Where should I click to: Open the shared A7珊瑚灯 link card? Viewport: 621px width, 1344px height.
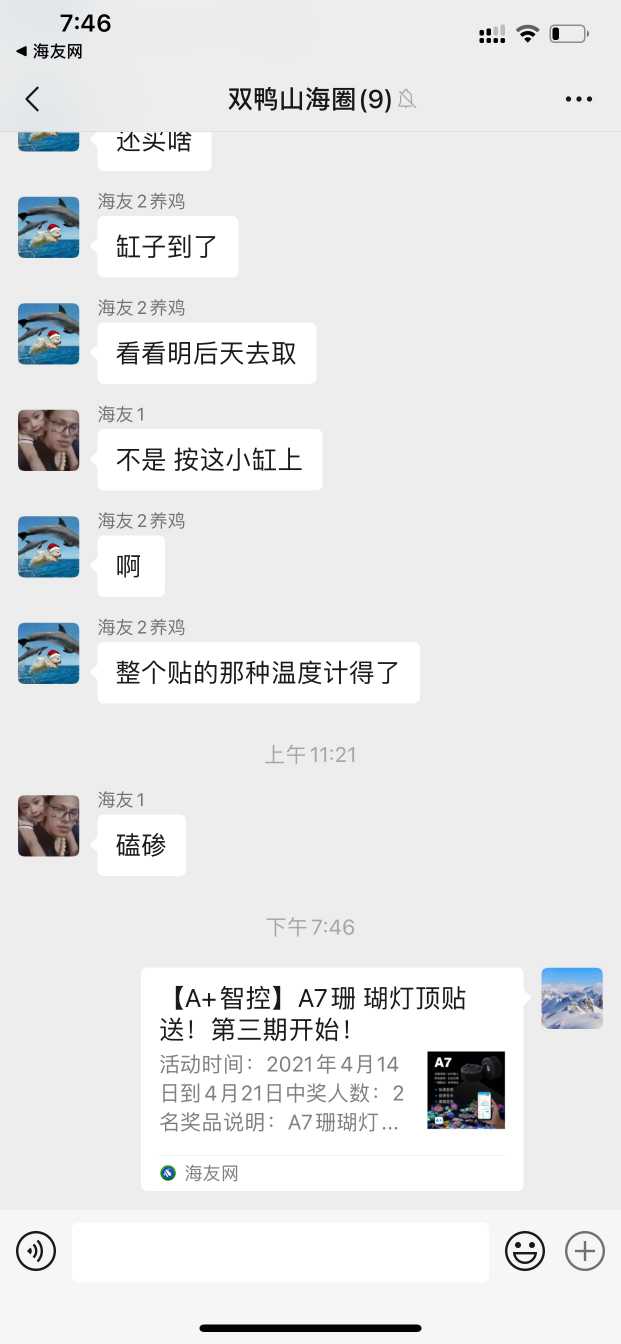click(x=332, y=1078)
